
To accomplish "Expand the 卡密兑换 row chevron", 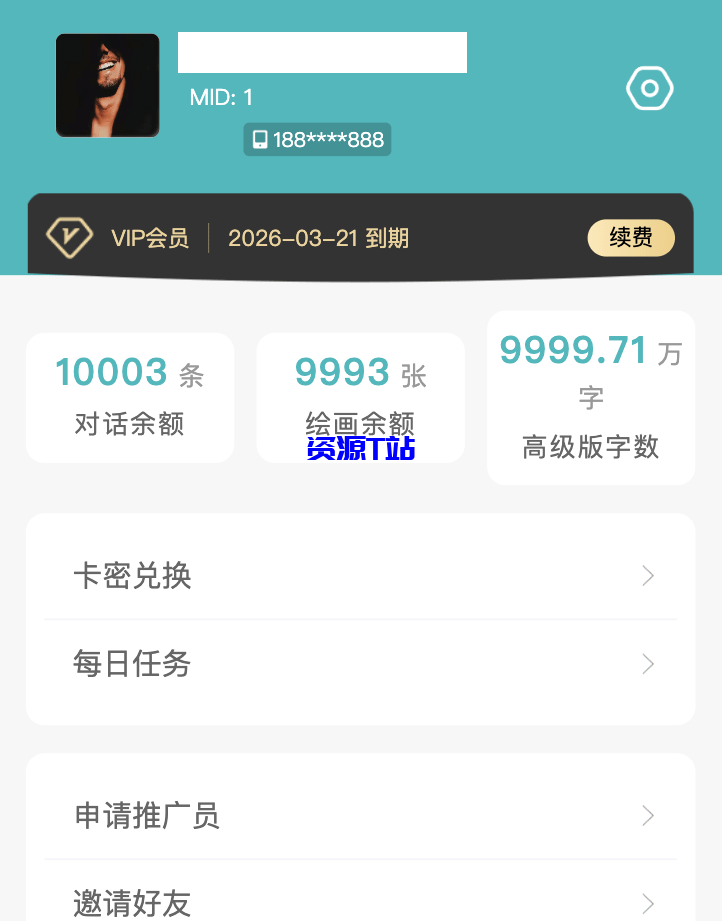I will click(647, 576).
